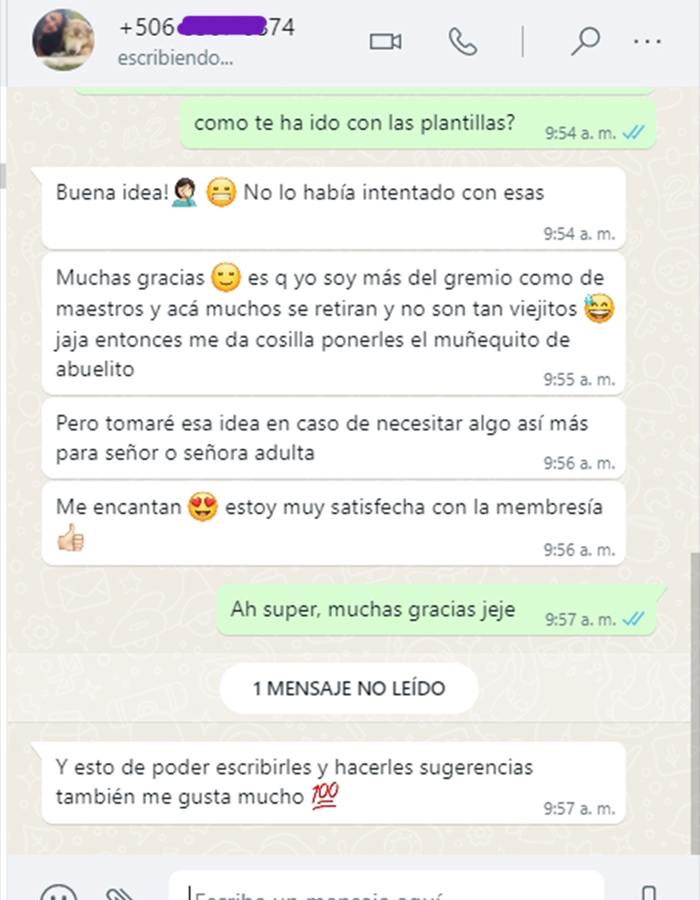Open contact info from the +506 number
The image size is (700, 900).
coord(205,28)
